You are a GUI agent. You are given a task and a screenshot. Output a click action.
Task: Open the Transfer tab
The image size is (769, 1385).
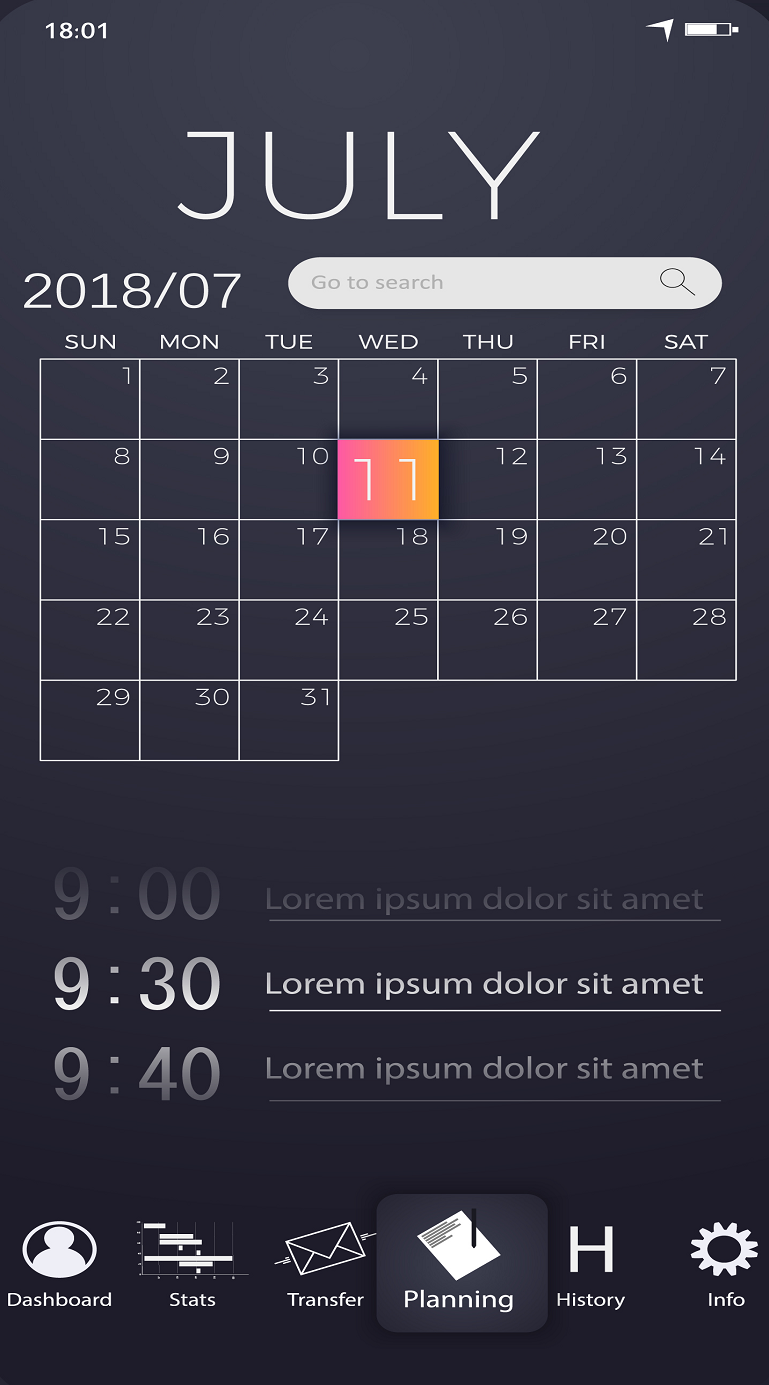(x=325, y=1264)
